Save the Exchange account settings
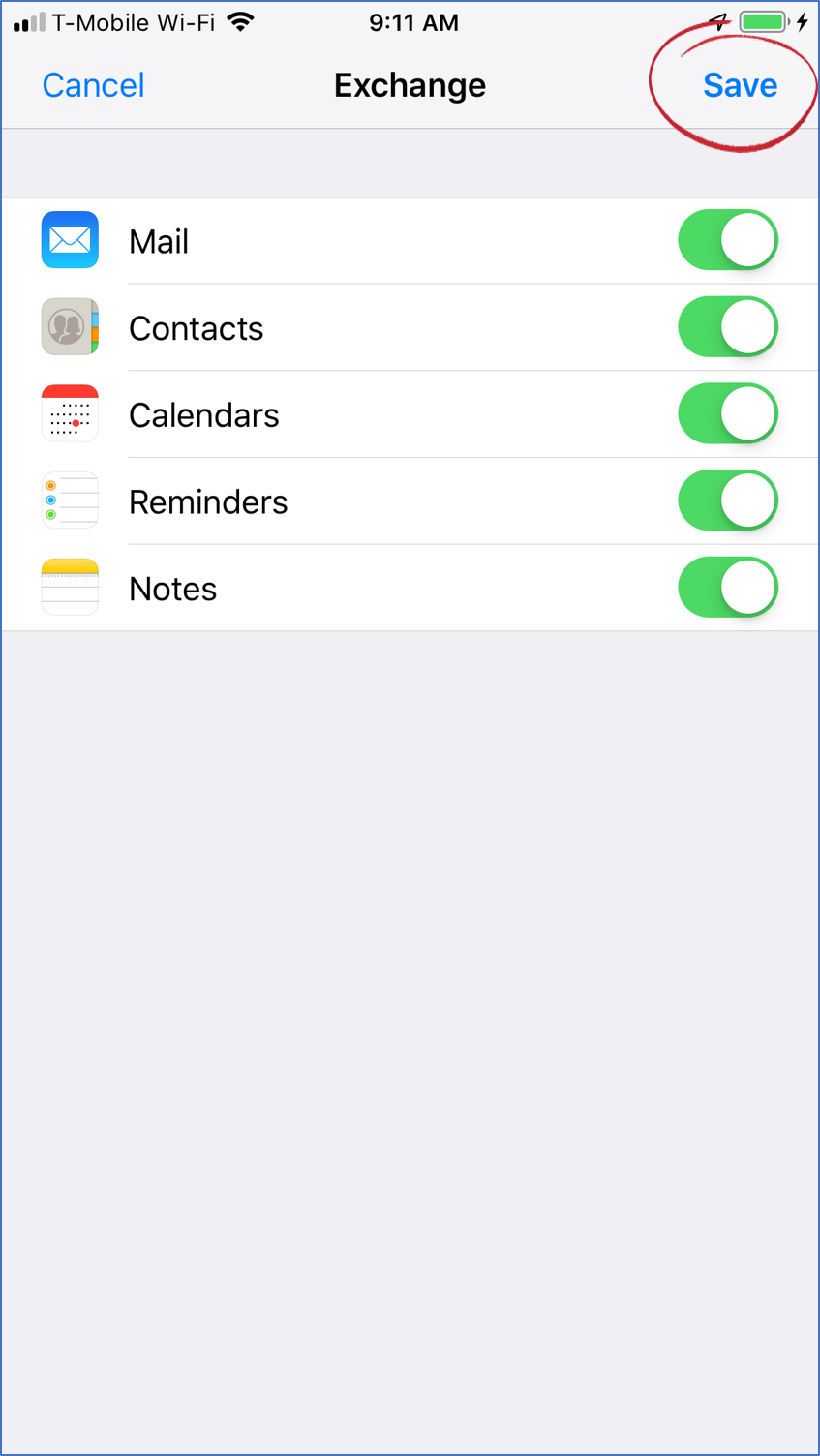This screenshot has width=820, height=1456. (x=740, y=85)
